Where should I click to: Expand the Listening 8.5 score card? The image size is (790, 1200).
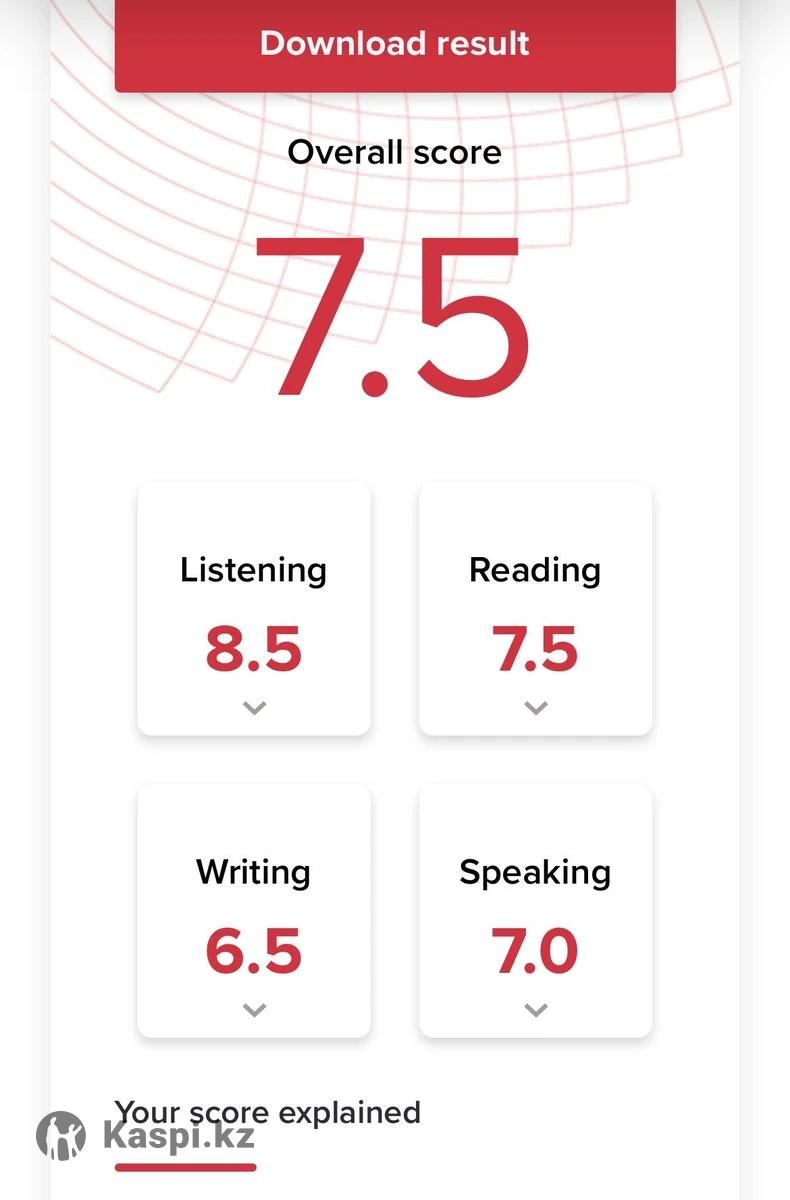[x=254, y=708]
